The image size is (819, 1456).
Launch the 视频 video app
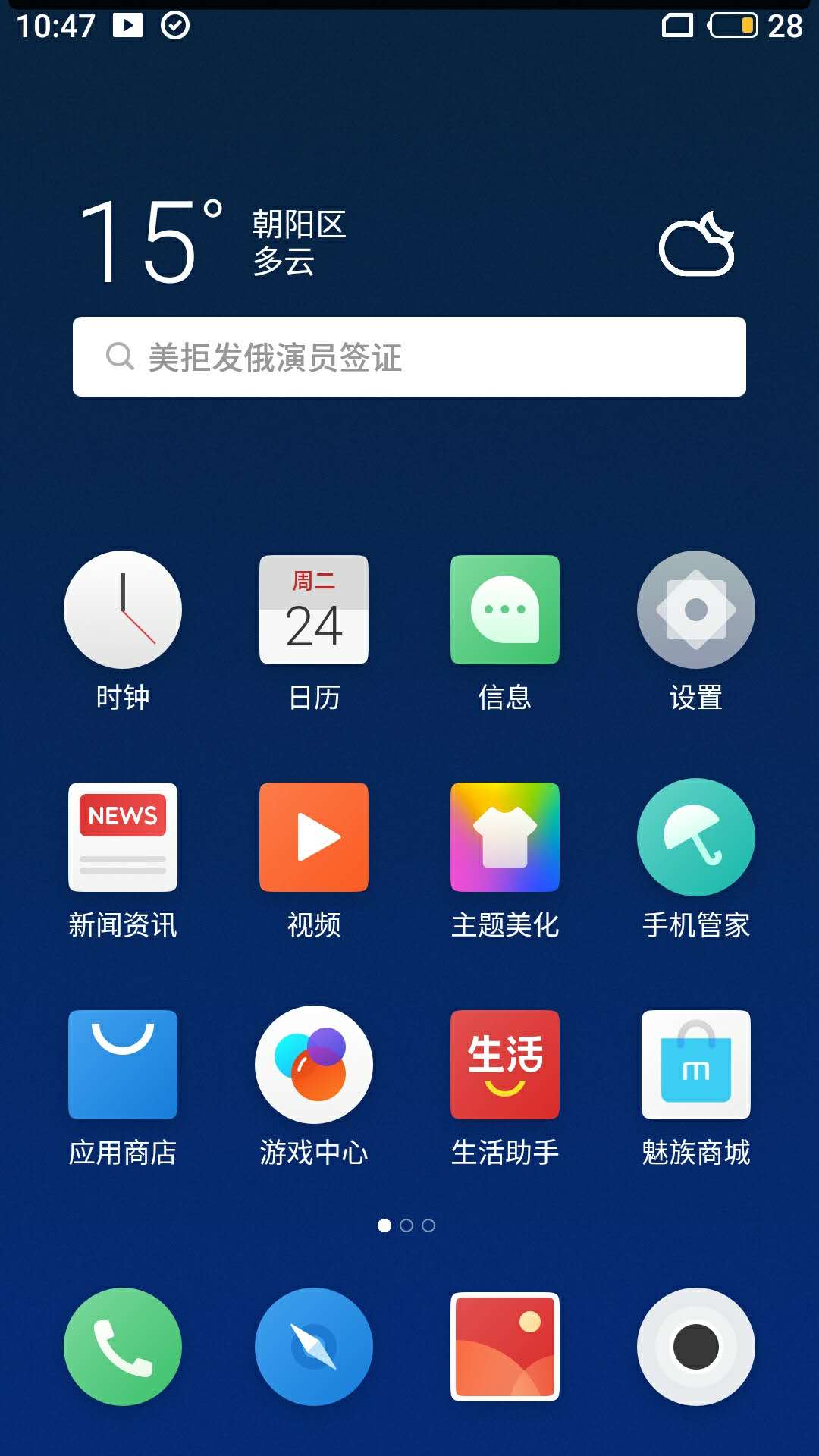point(314,838)
